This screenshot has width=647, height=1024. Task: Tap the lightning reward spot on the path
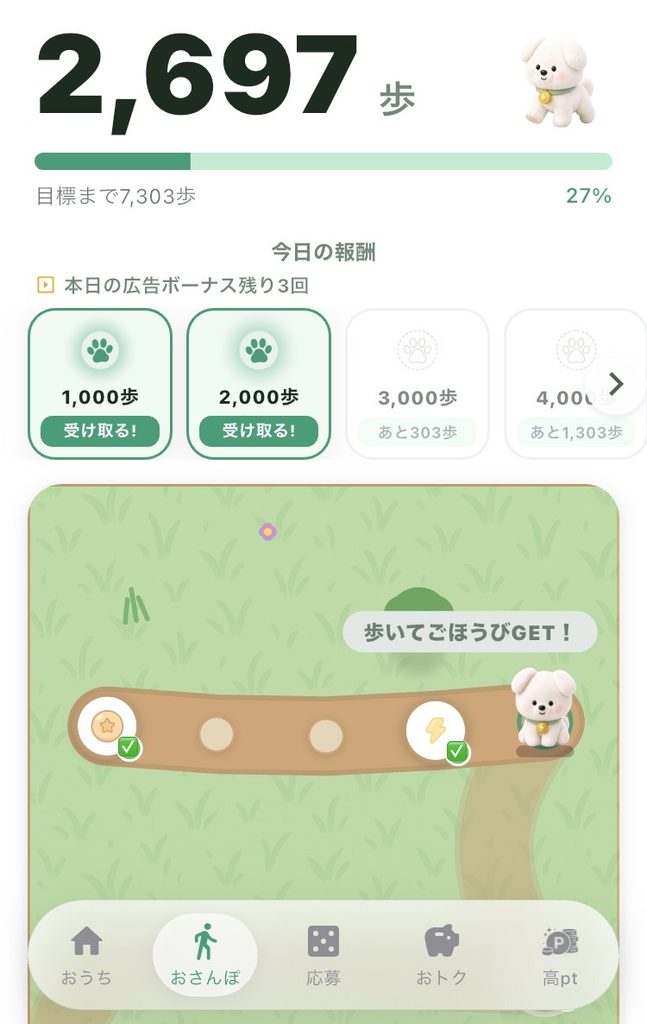[x=435, y=731]
